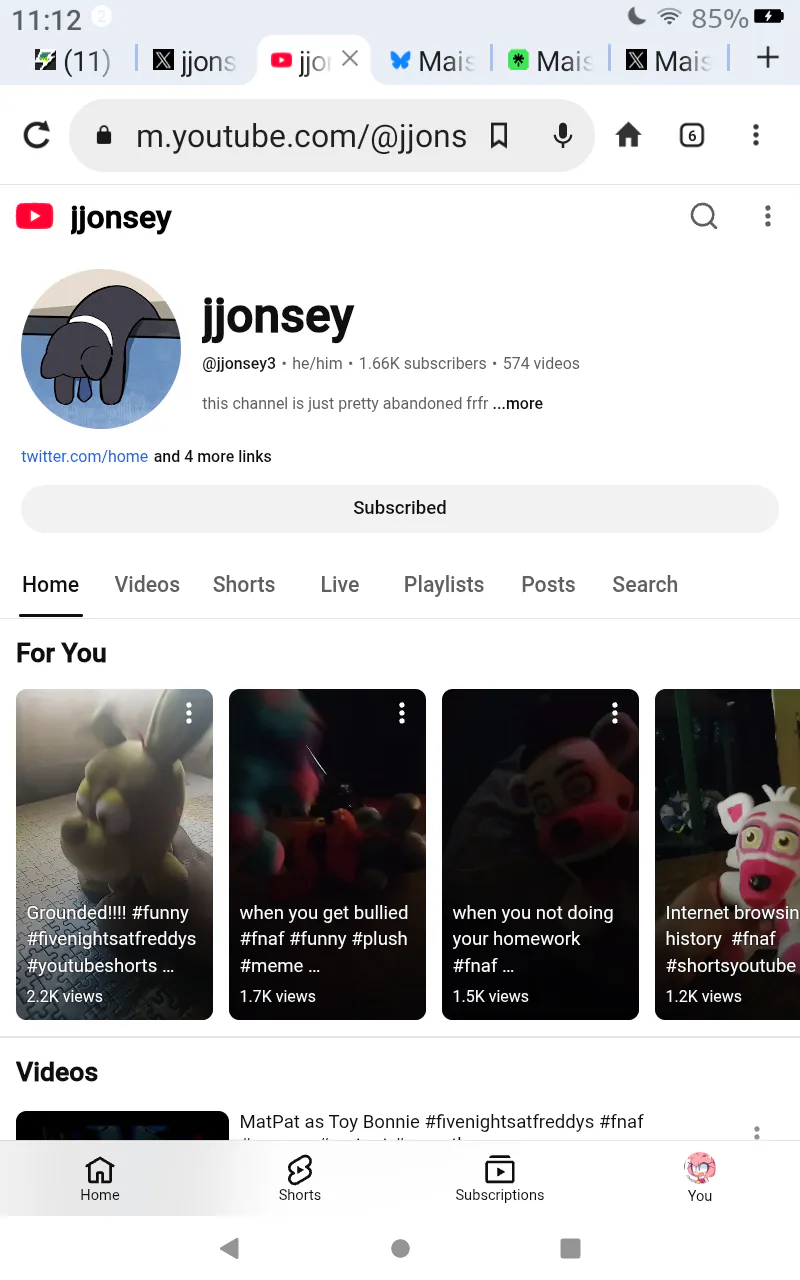Screen dimensions: 800x1280
Task: Close the current YouTube tab
Action: tap(349, 59)
